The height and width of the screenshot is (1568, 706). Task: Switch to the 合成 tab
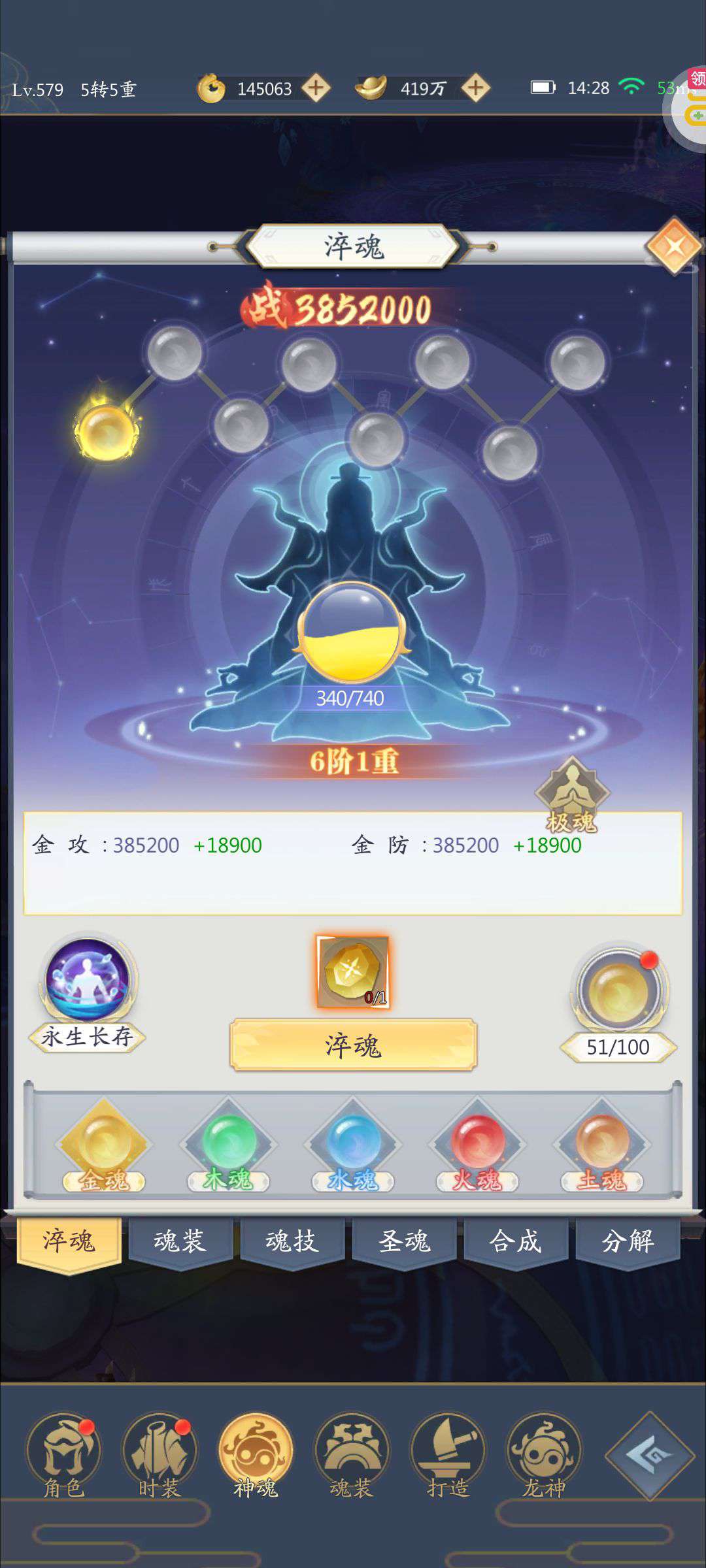point(516,1241)
